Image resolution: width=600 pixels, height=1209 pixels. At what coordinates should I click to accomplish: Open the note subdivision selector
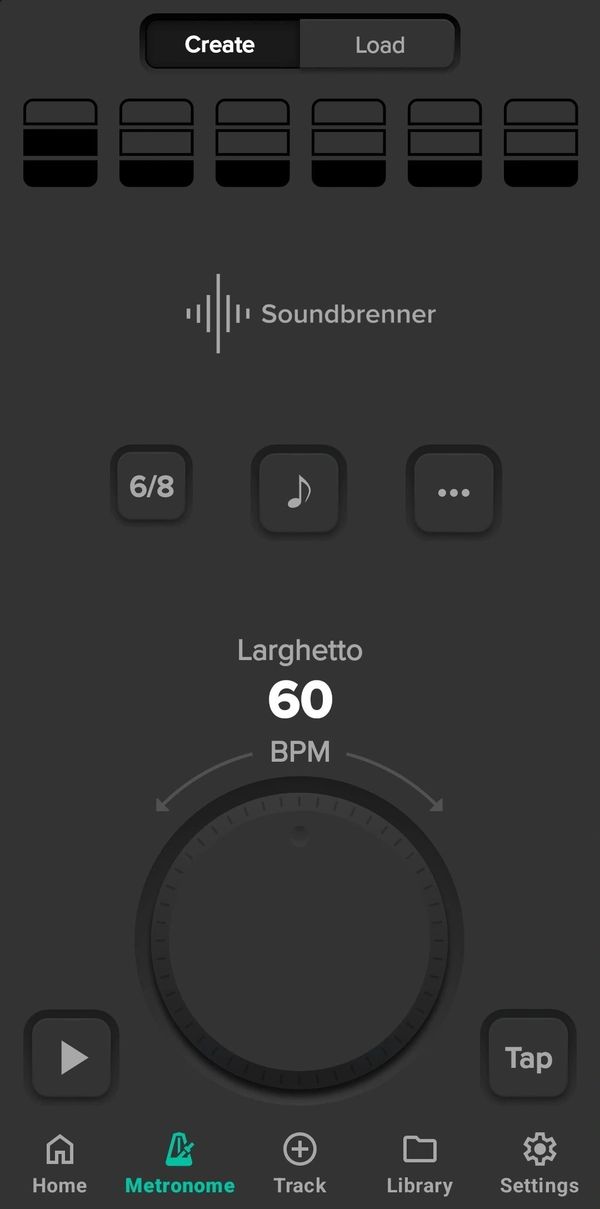298,492
